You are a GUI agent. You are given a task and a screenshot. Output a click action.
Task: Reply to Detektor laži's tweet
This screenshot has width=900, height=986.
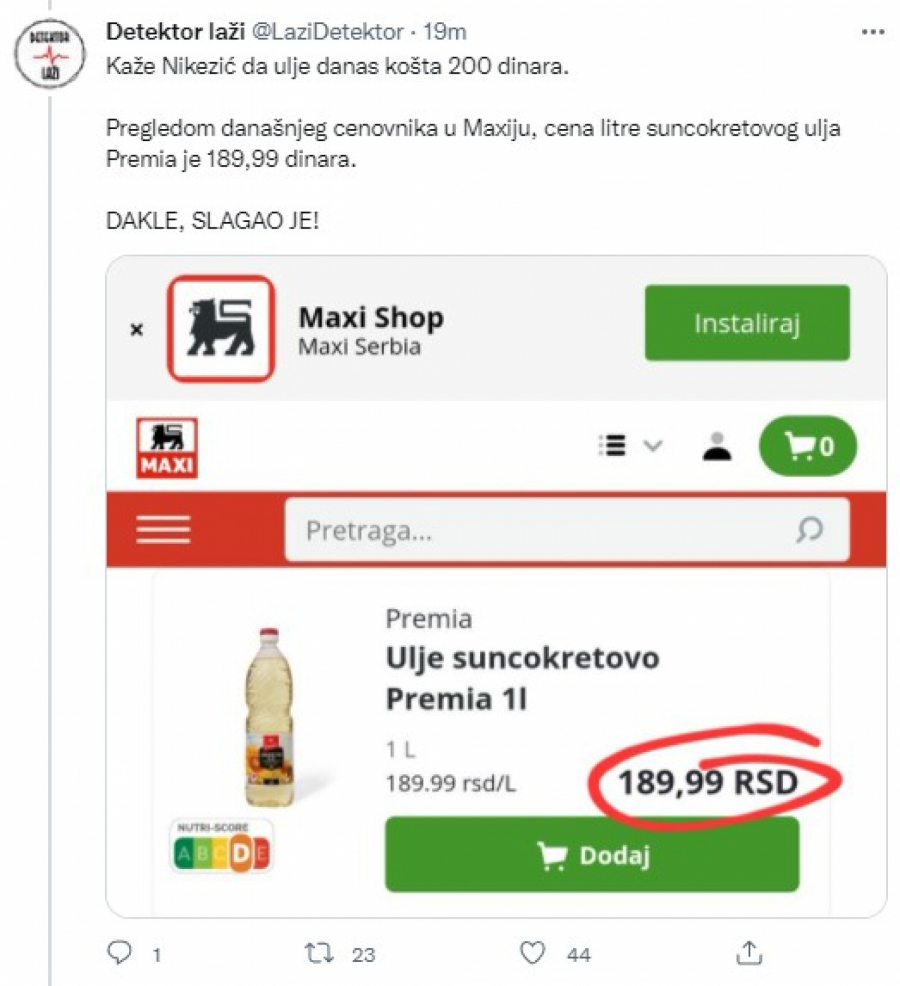(x=119, y=953)
